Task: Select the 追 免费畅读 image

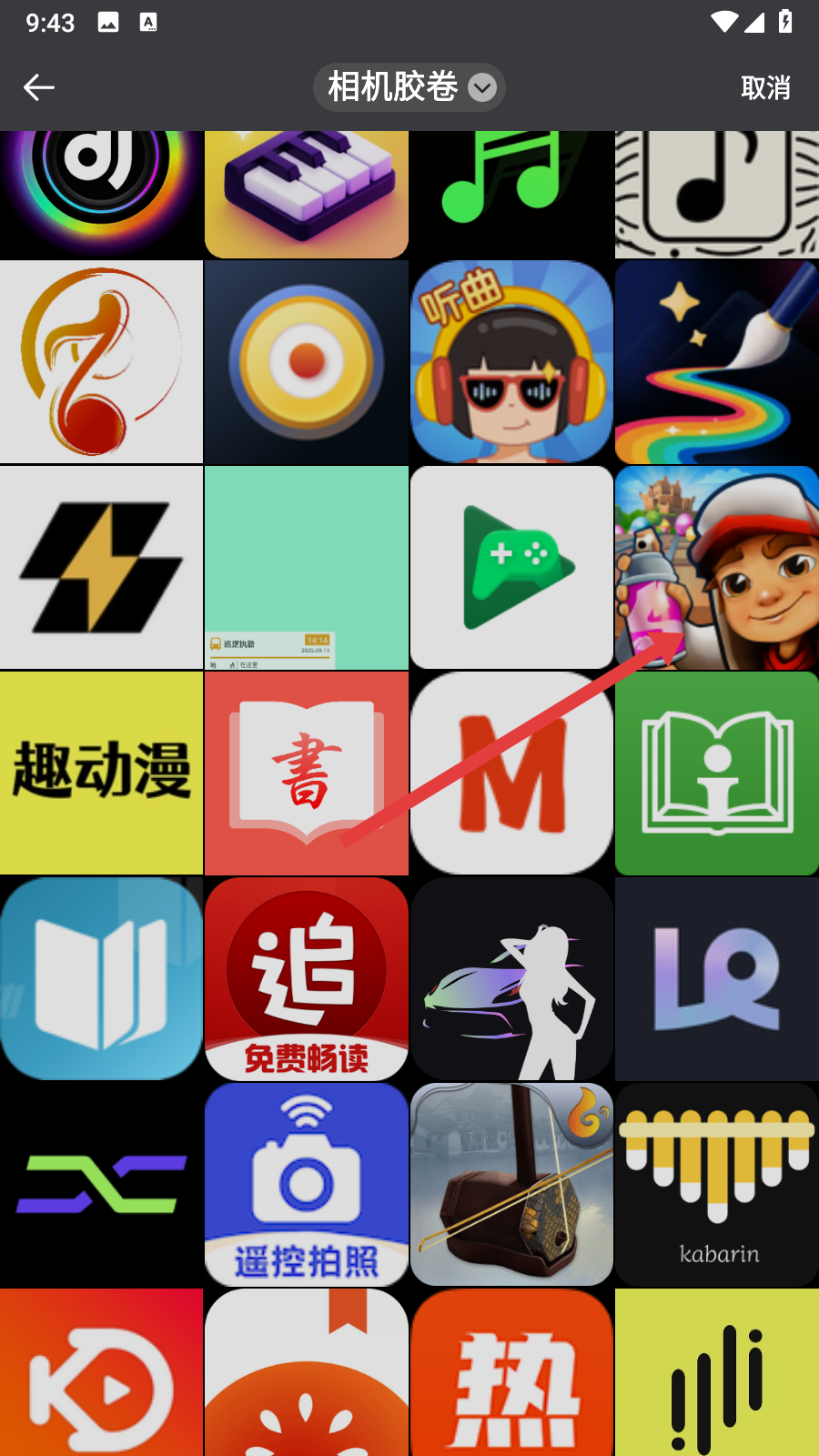Action: tap(307, 978)
